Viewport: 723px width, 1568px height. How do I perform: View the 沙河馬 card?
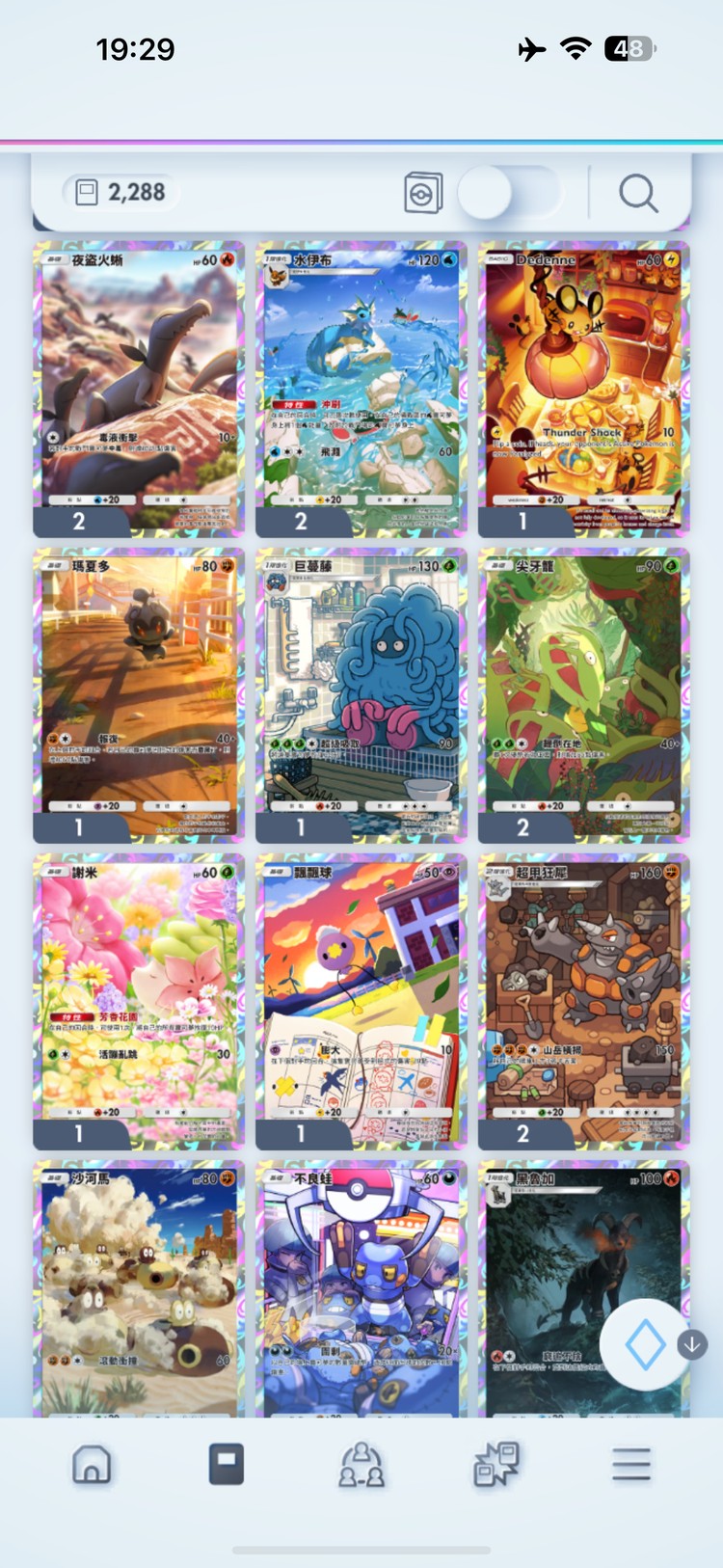point(139,1287)
